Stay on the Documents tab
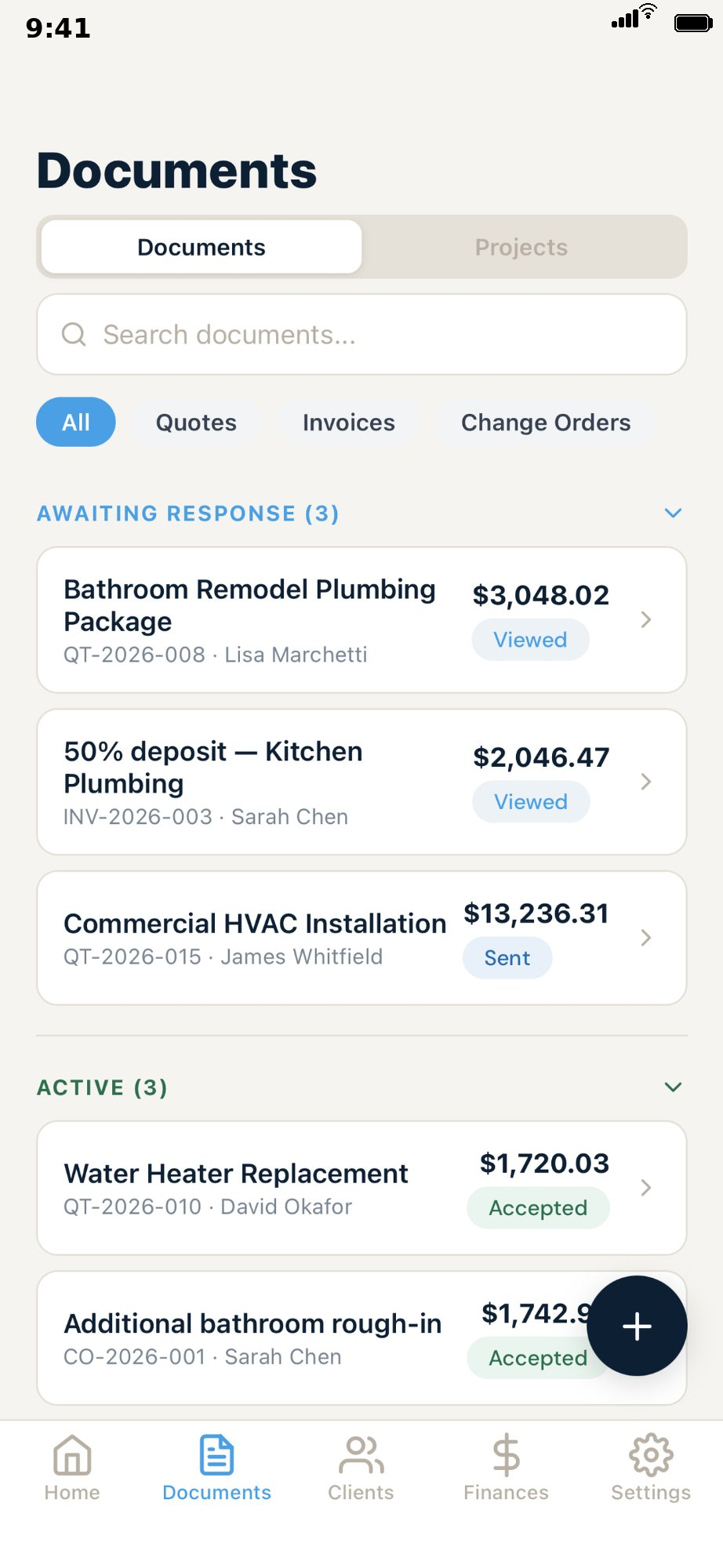The width and height of the screenshot is (723, 1568). pyautogui.click(x=201, y=247)
